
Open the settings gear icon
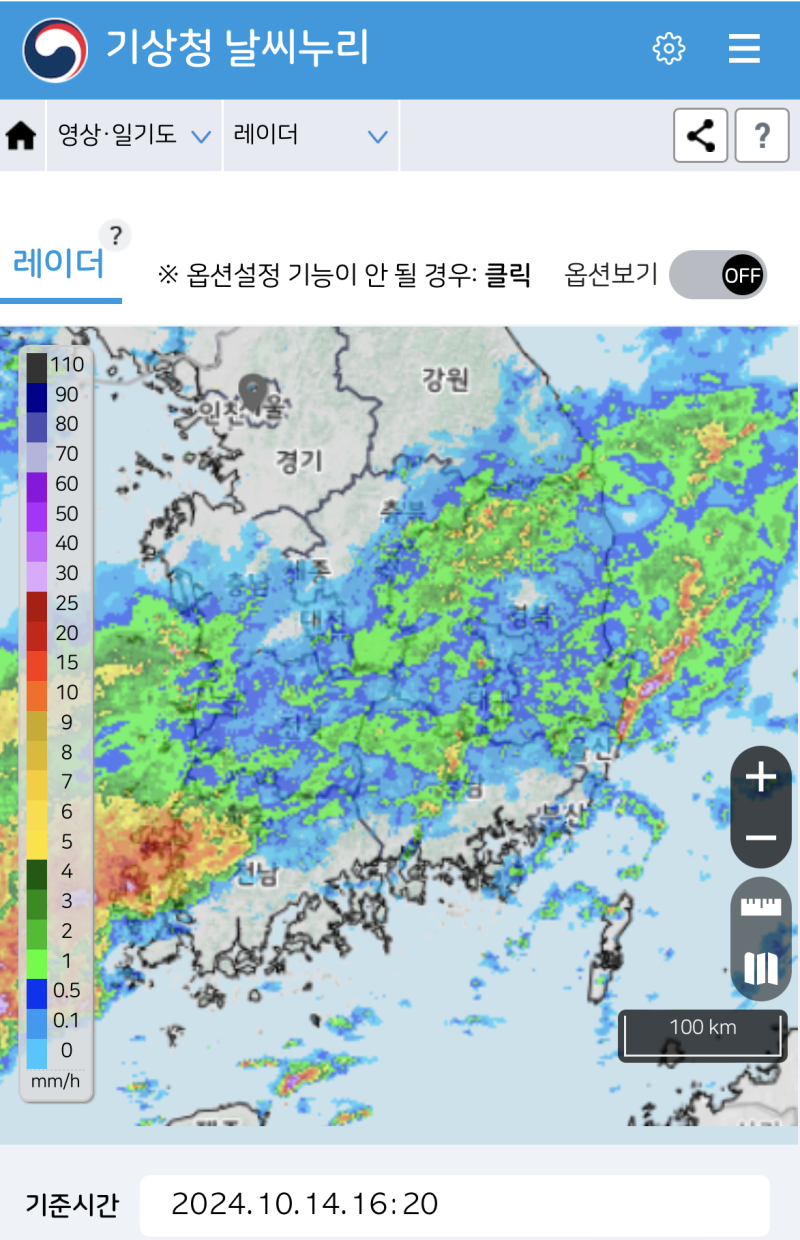tap(668, 48)
